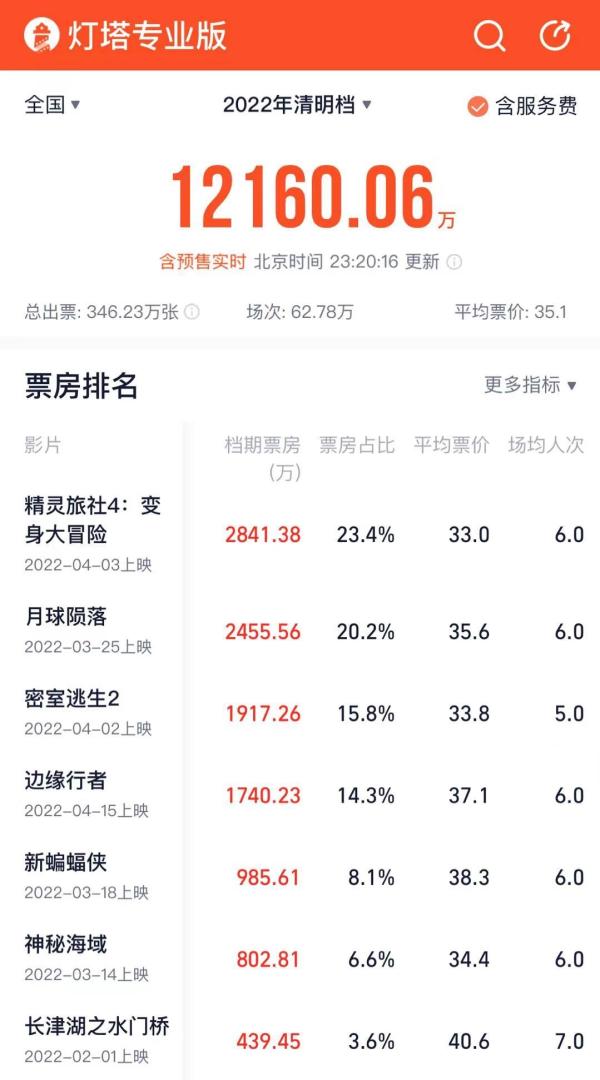Tap the share icon in header
Viewport: 600px width, 1080px height.
[555, 35]
